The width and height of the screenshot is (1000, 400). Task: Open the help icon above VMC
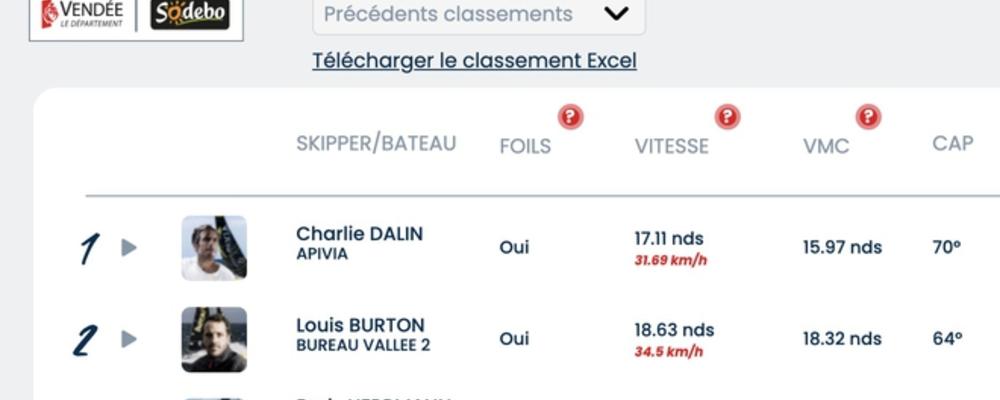[x=869, y=117]
